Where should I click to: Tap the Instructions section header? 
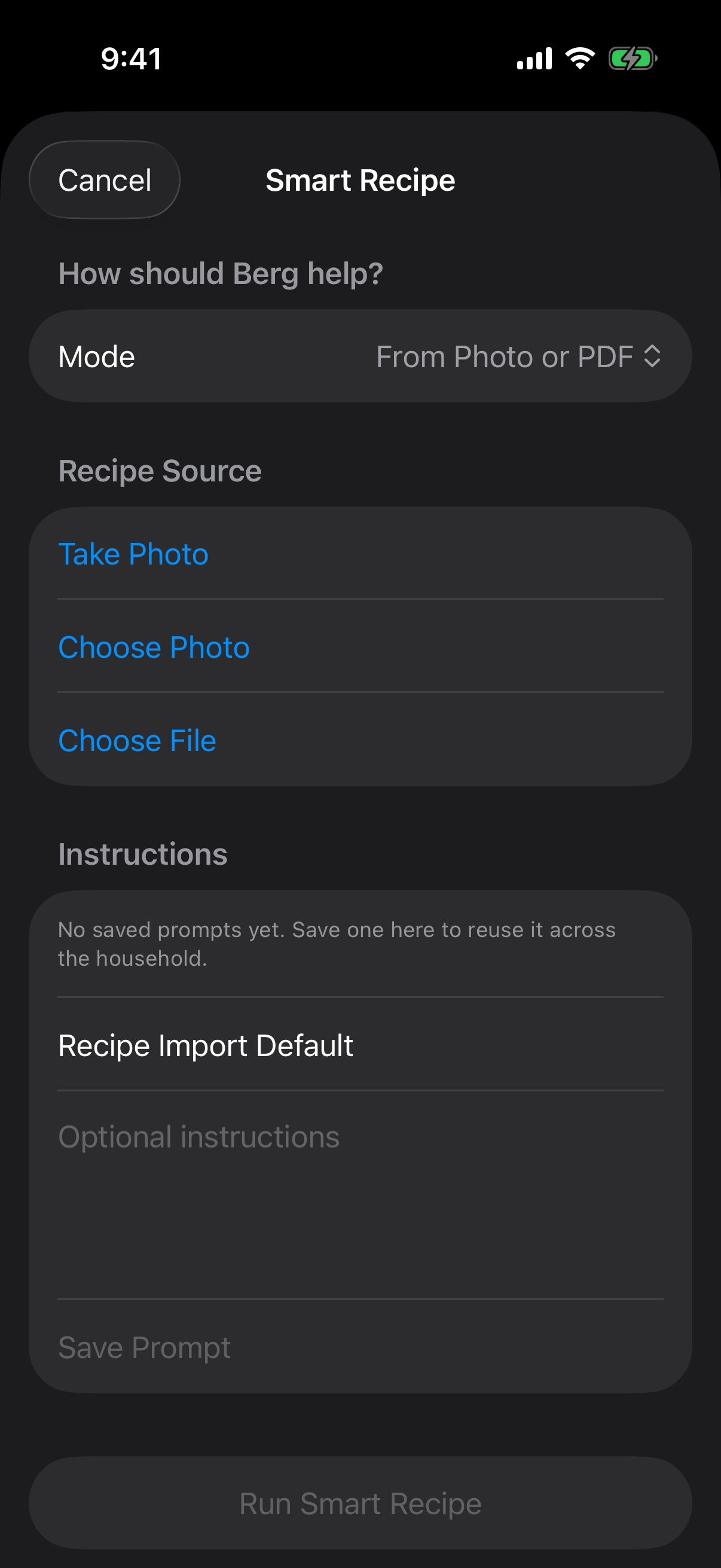[142, 853]
